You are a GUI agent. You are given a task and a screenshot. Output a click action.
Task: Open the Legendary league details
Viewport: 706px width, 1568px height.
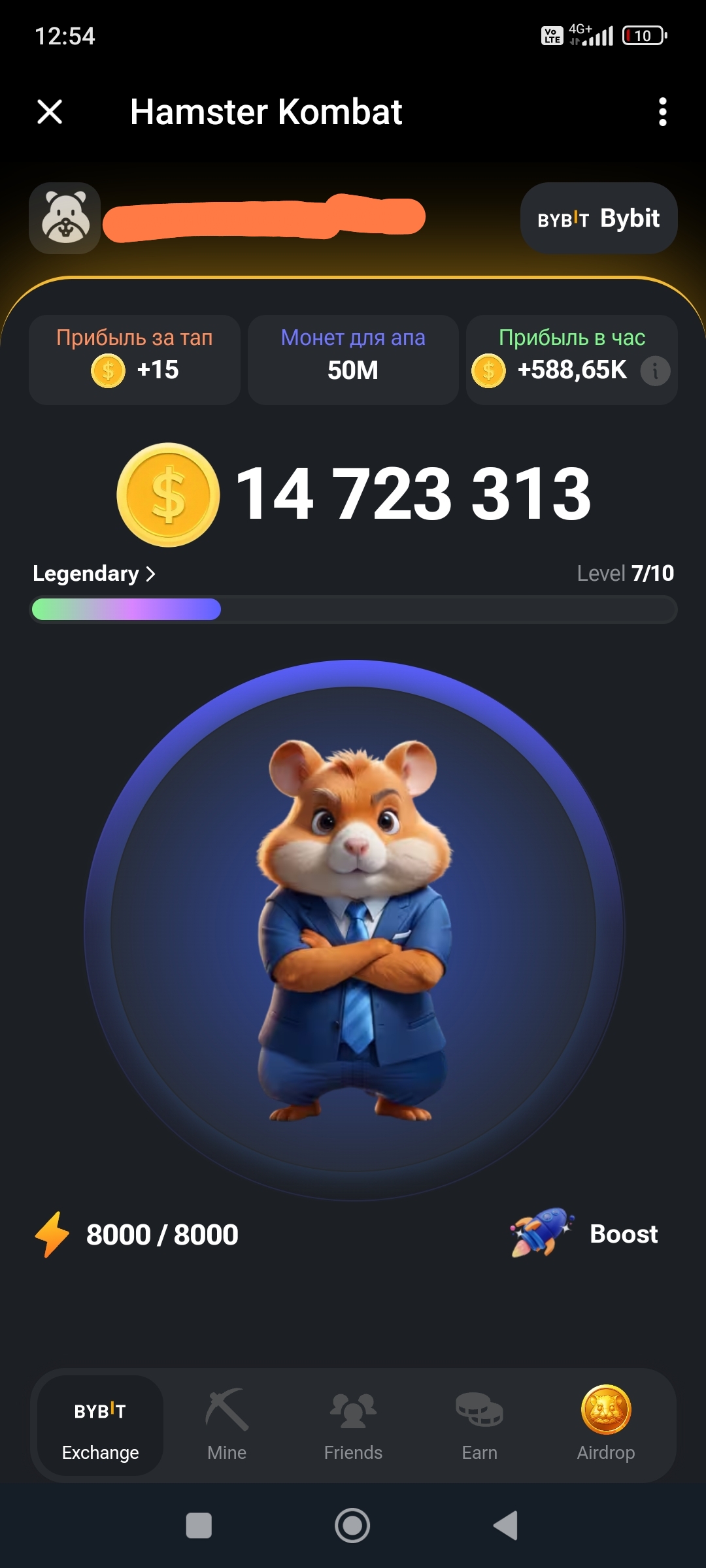[x=94, y=574]
